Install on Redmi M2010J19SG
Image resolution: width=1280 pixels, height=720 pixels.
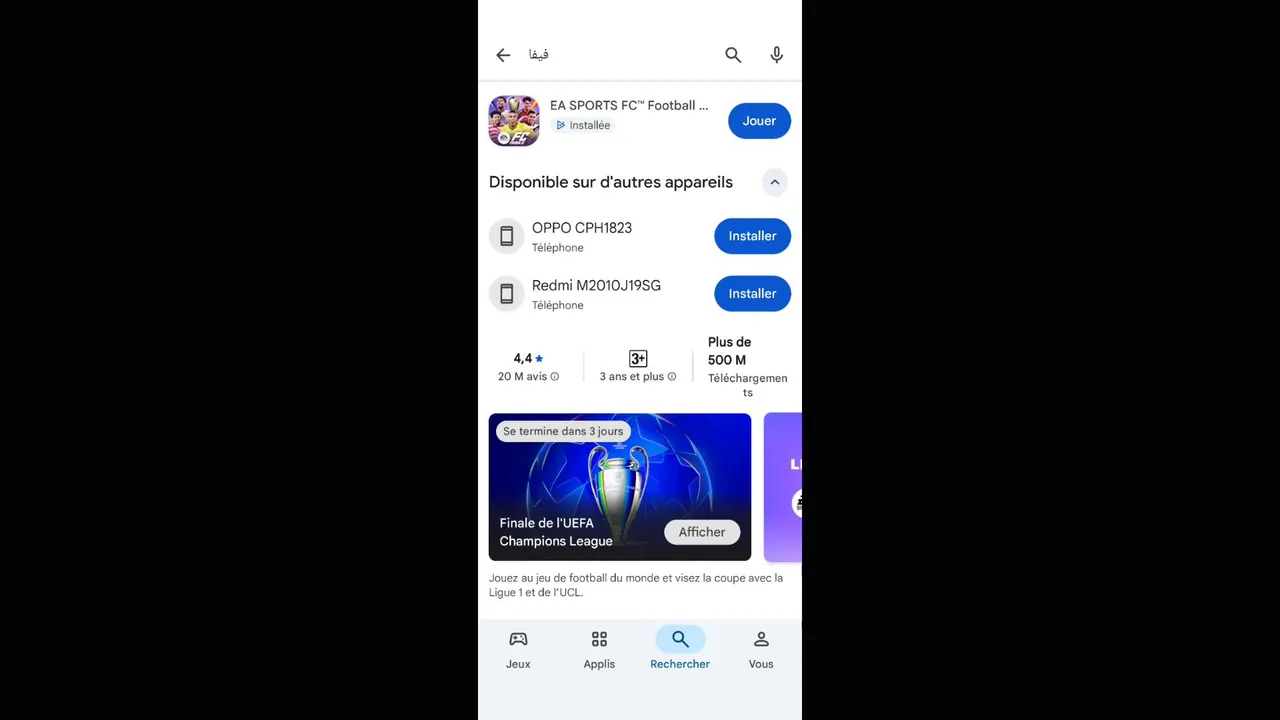pos(752,294)
